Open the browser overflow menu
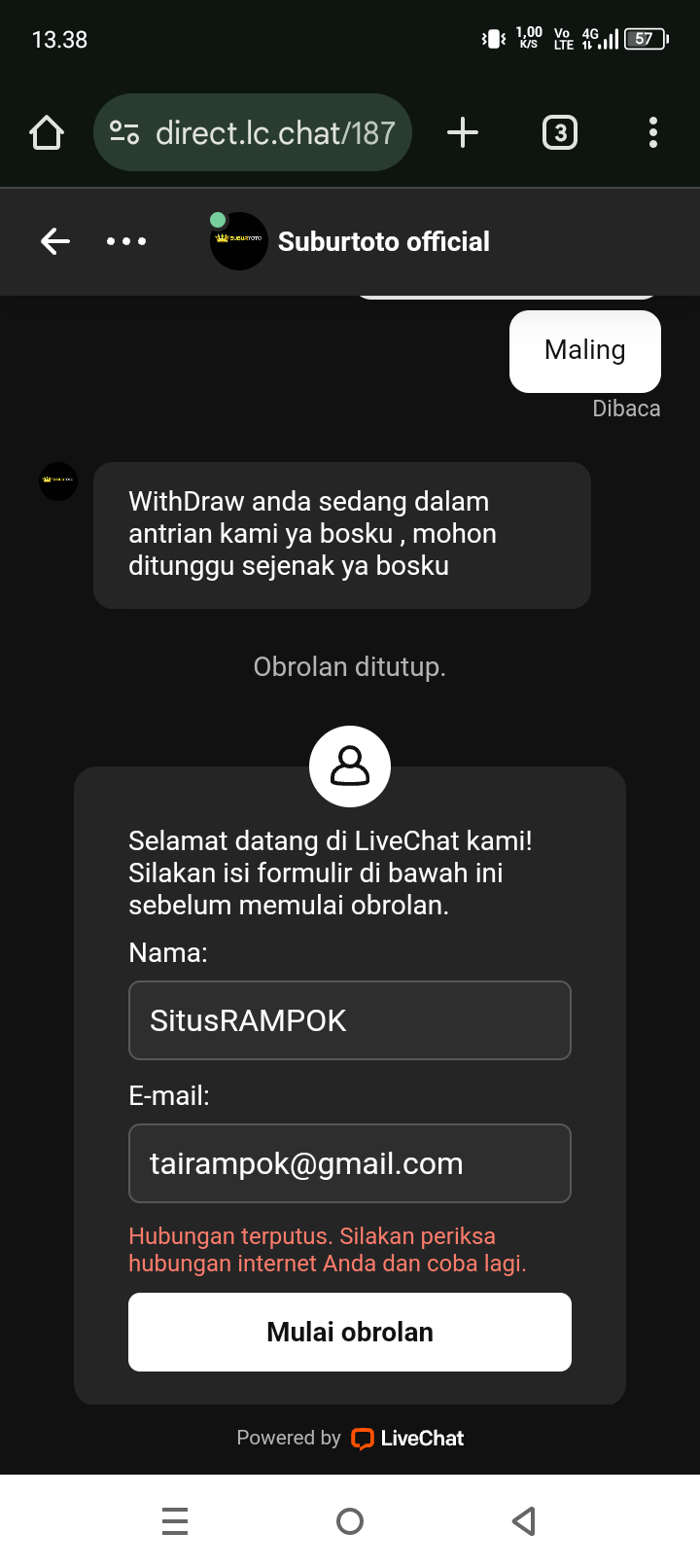This screenshot has width=700, height=1568. (653, 132)
